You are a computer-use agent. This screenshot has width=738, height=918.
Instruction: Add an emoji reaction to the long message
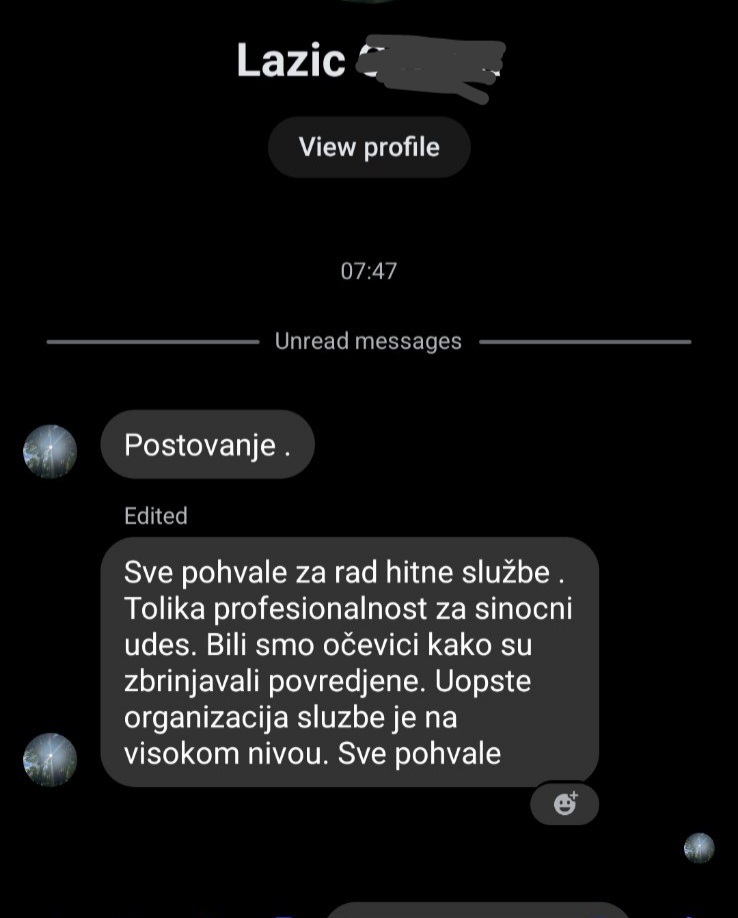pyautogui.click(x=565, y=803)
